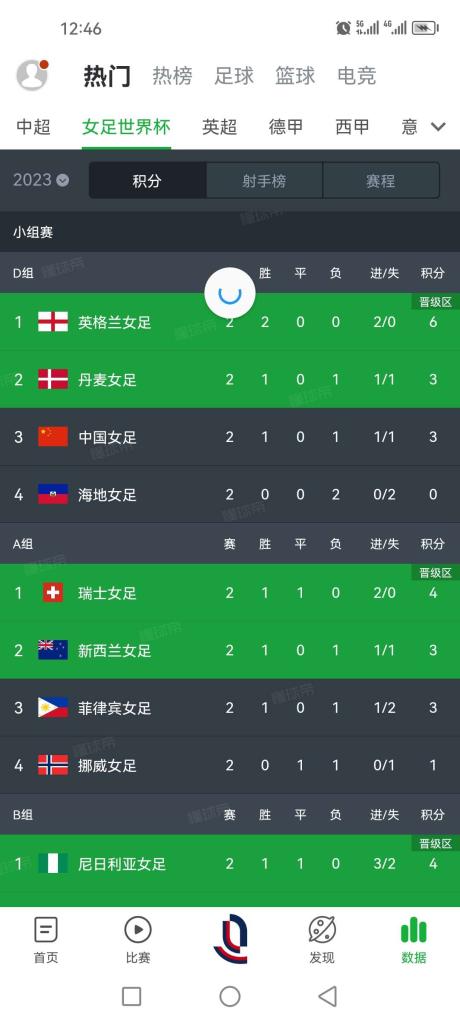The height and width of the screenshot is (1022, 460).
Task: Open the profile avatar
Action: pos(32,75)
